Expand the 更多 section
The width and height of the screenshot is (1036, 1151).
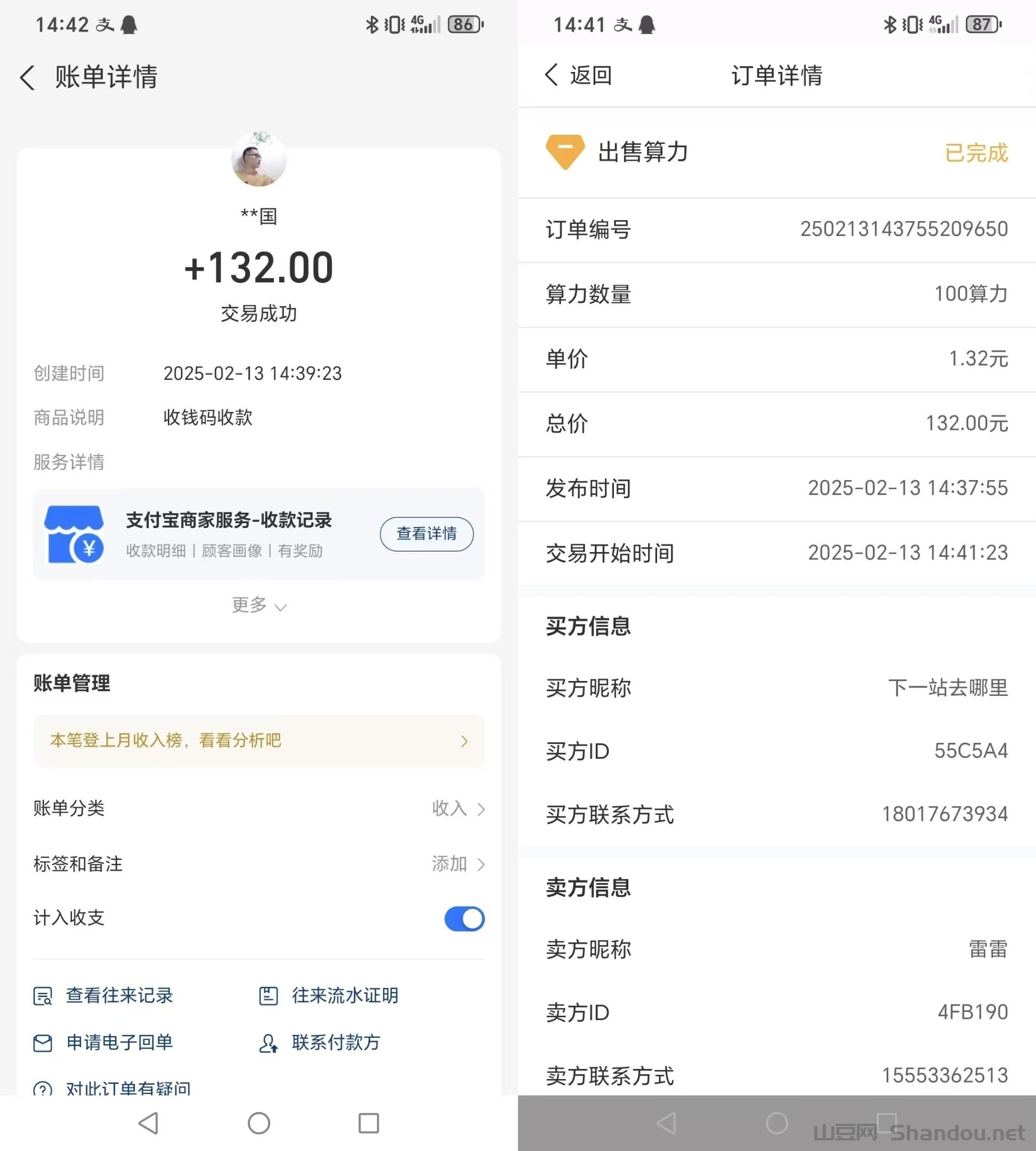(x=258, y=605)
